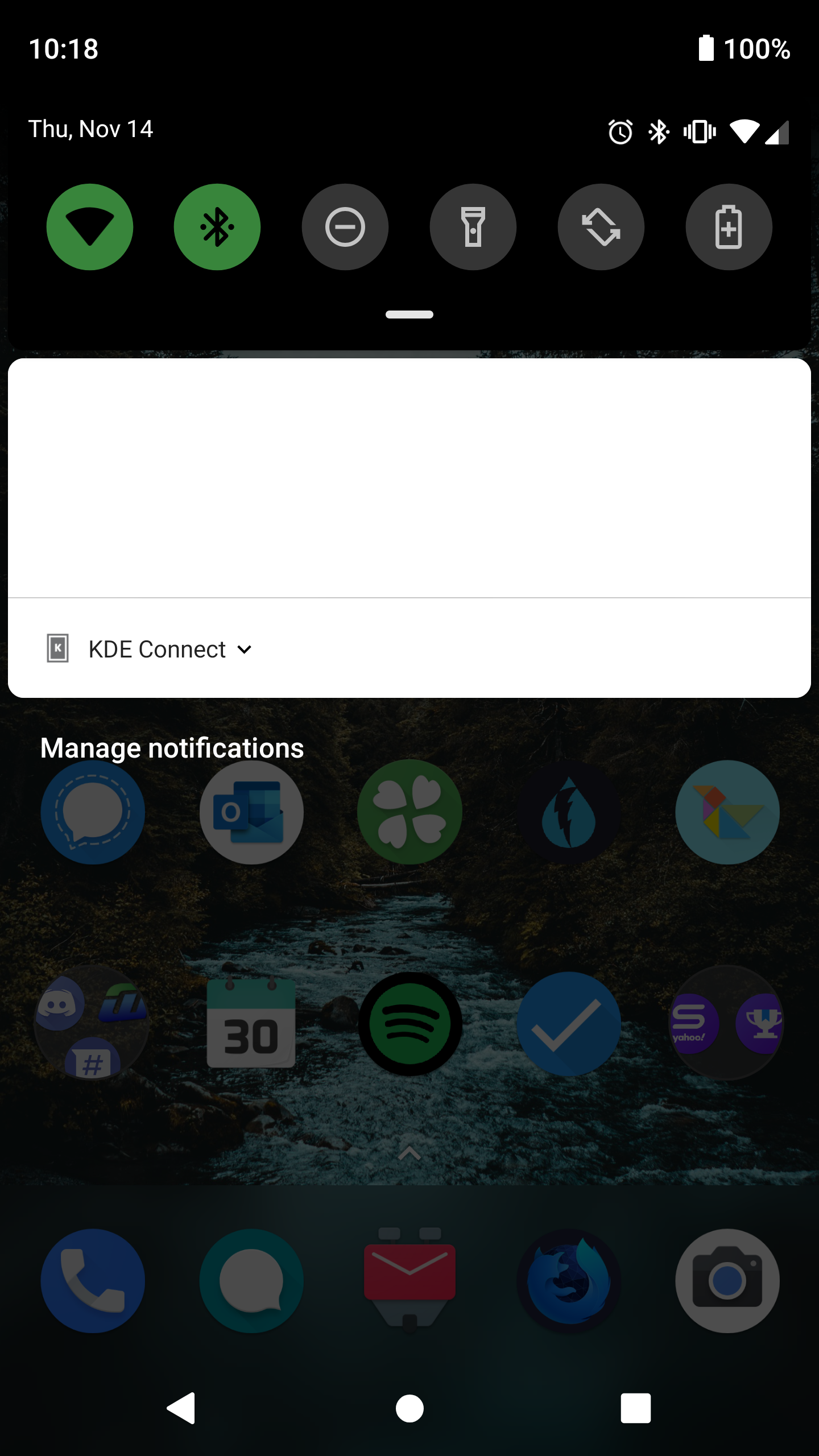Tap the KDE Connect notification icon
Screen dimensions: 819x1456
click(x=57, y=648)
